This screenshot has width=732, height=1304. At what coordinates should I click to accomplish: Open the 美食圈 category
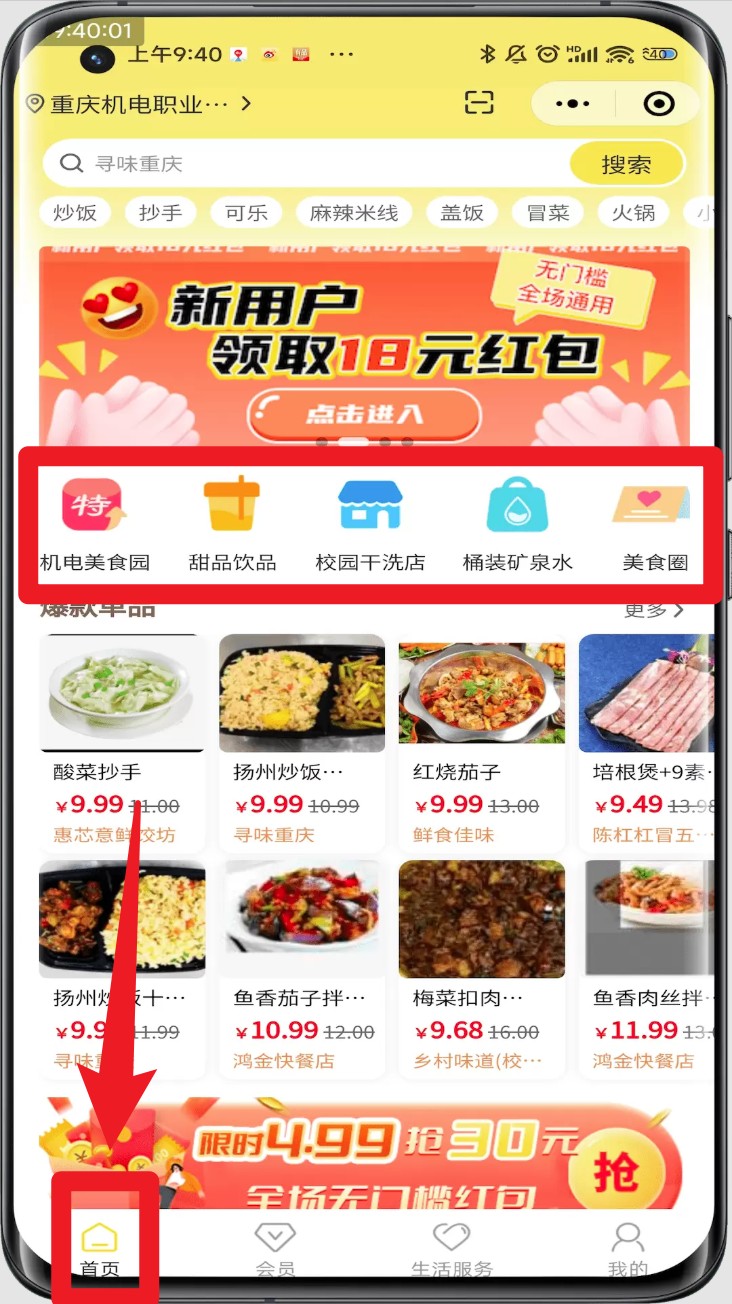click(x=654, y=525)
